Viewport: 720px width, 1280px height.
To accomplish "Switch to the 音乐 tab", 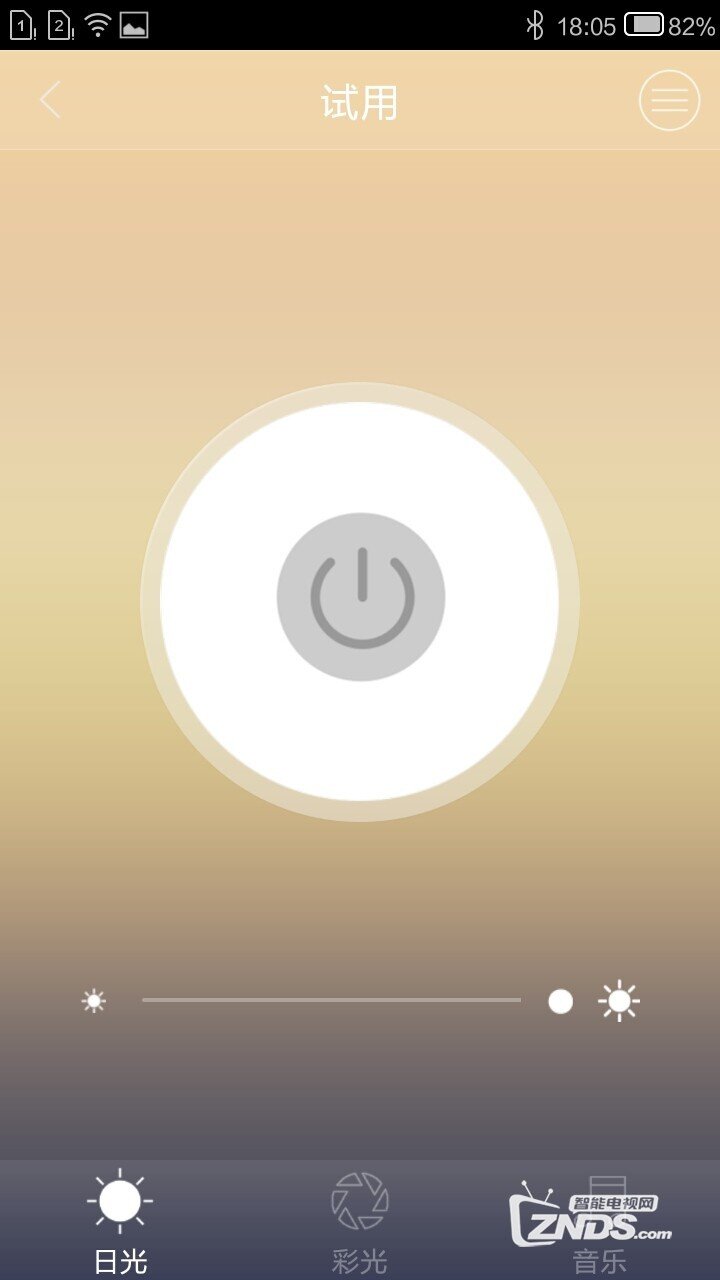I will click(x=600, y=1220).
